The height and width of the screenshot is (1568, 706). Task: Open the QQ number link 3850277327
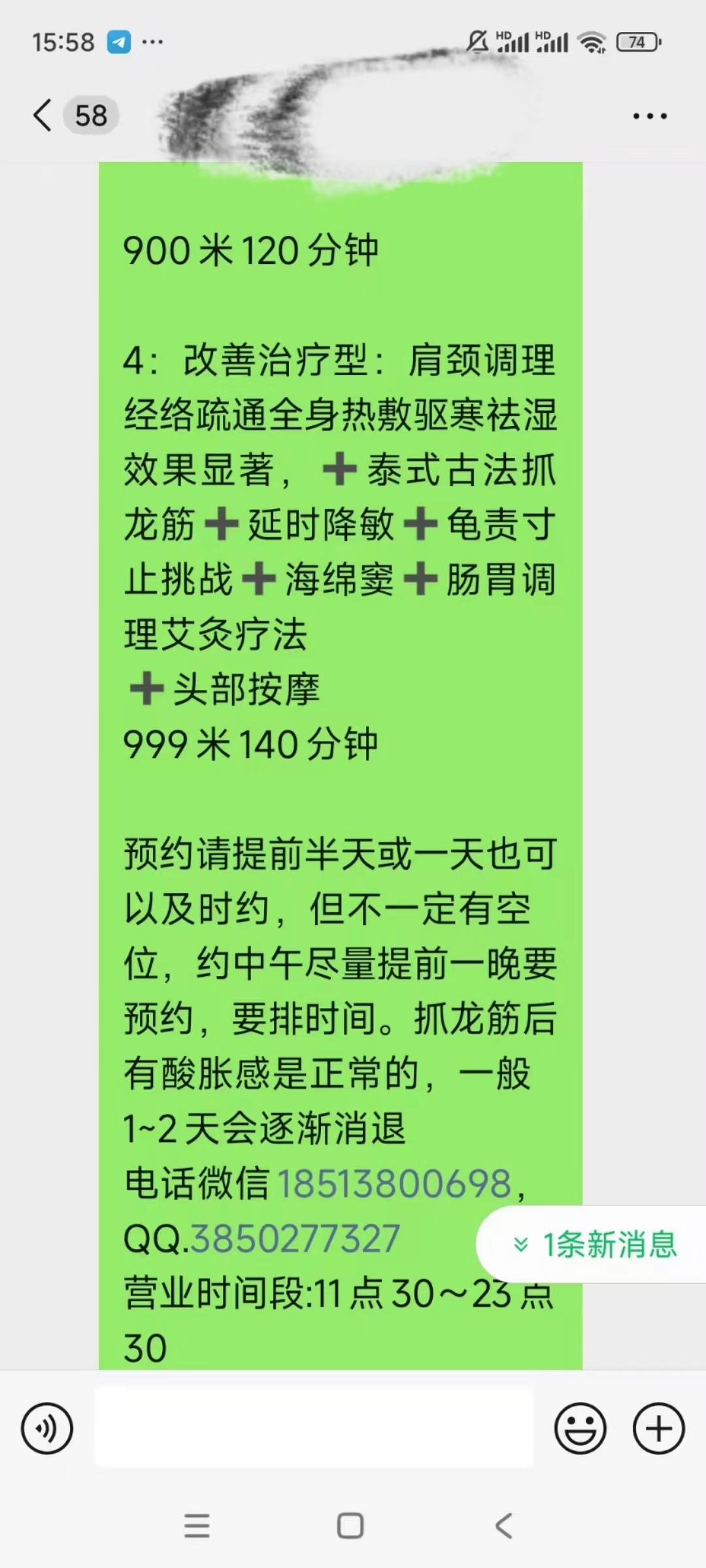(x=295, y=1239)
